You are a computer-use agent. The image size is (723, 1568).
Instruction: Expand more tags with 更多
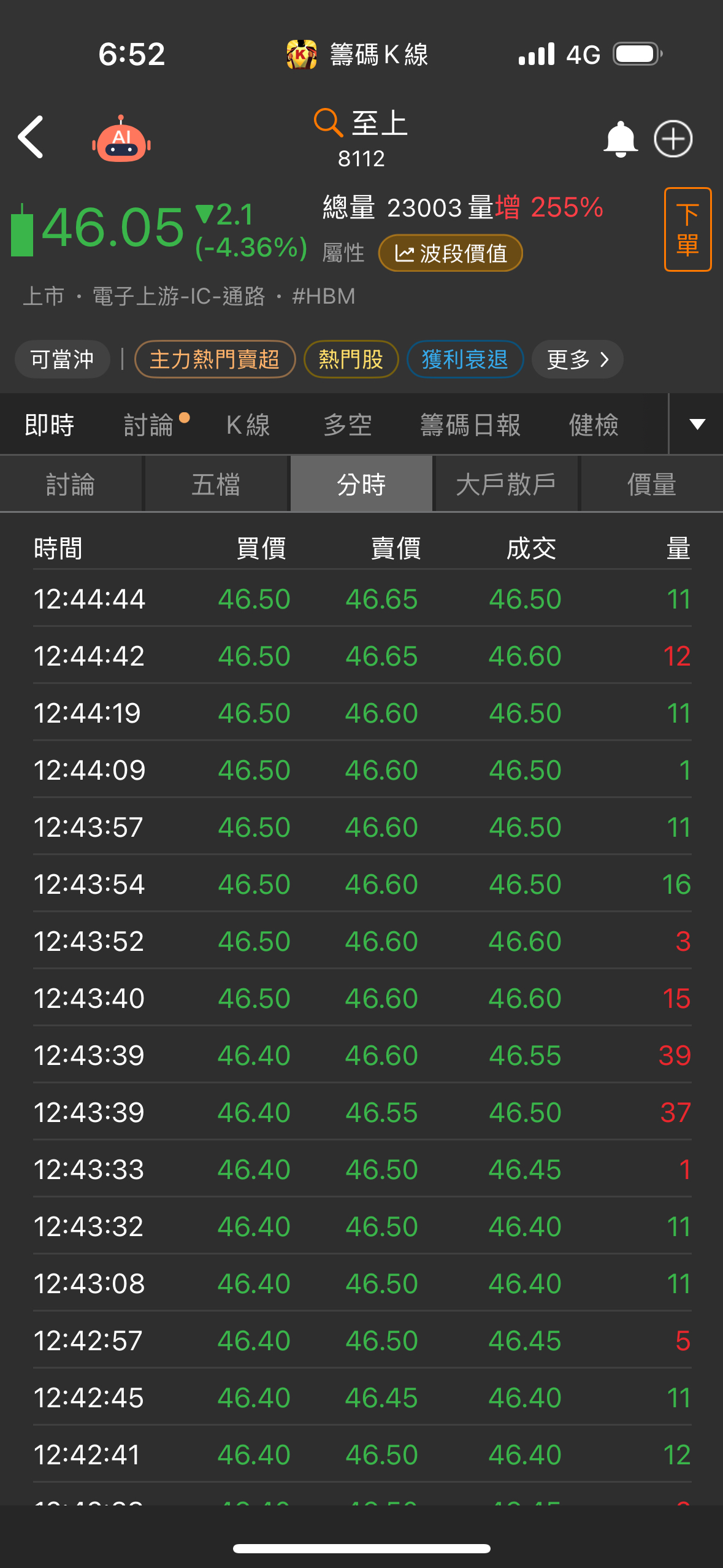(577, 359)
